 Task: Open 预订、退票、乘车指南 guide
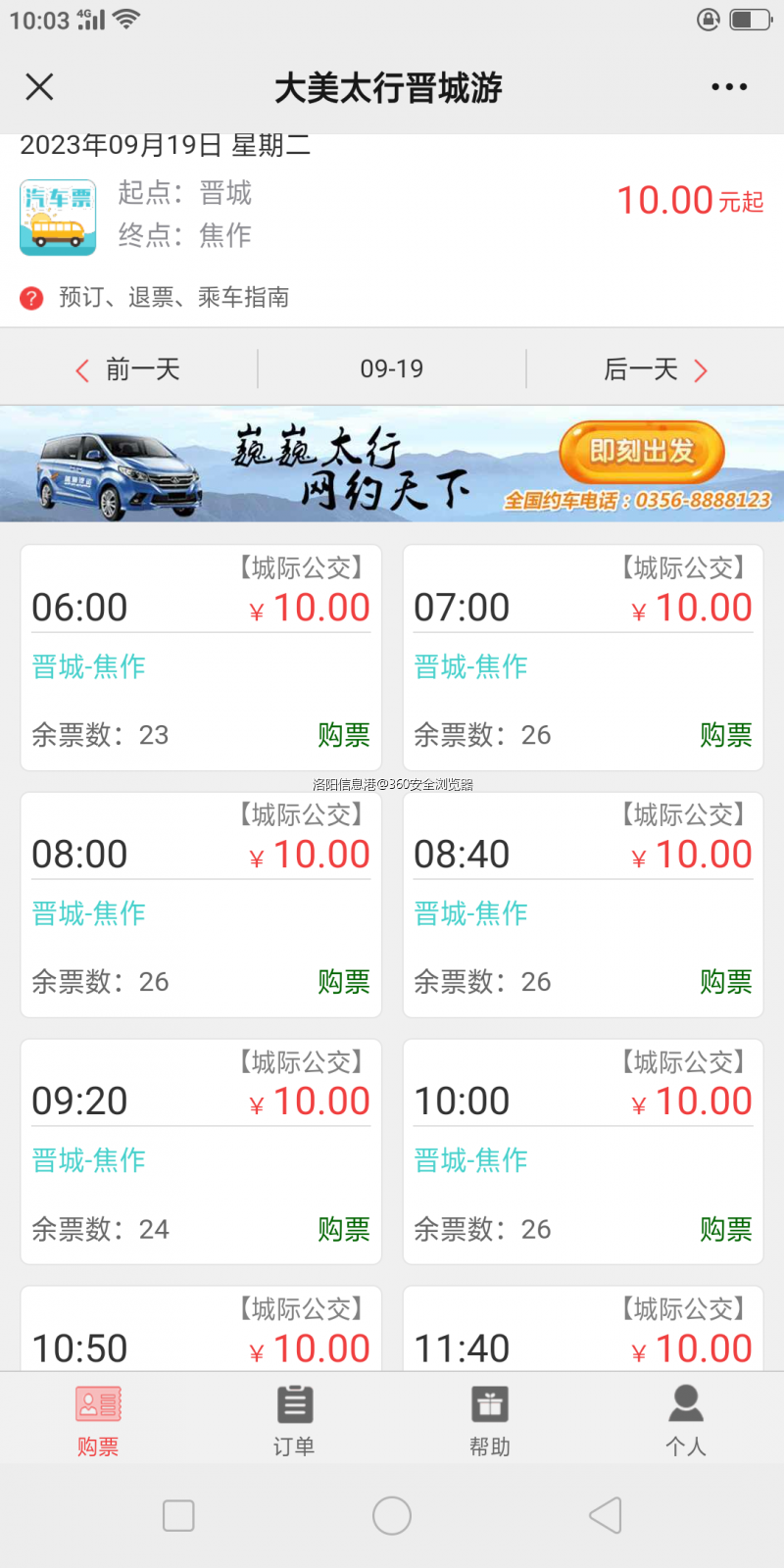point(173,297)
